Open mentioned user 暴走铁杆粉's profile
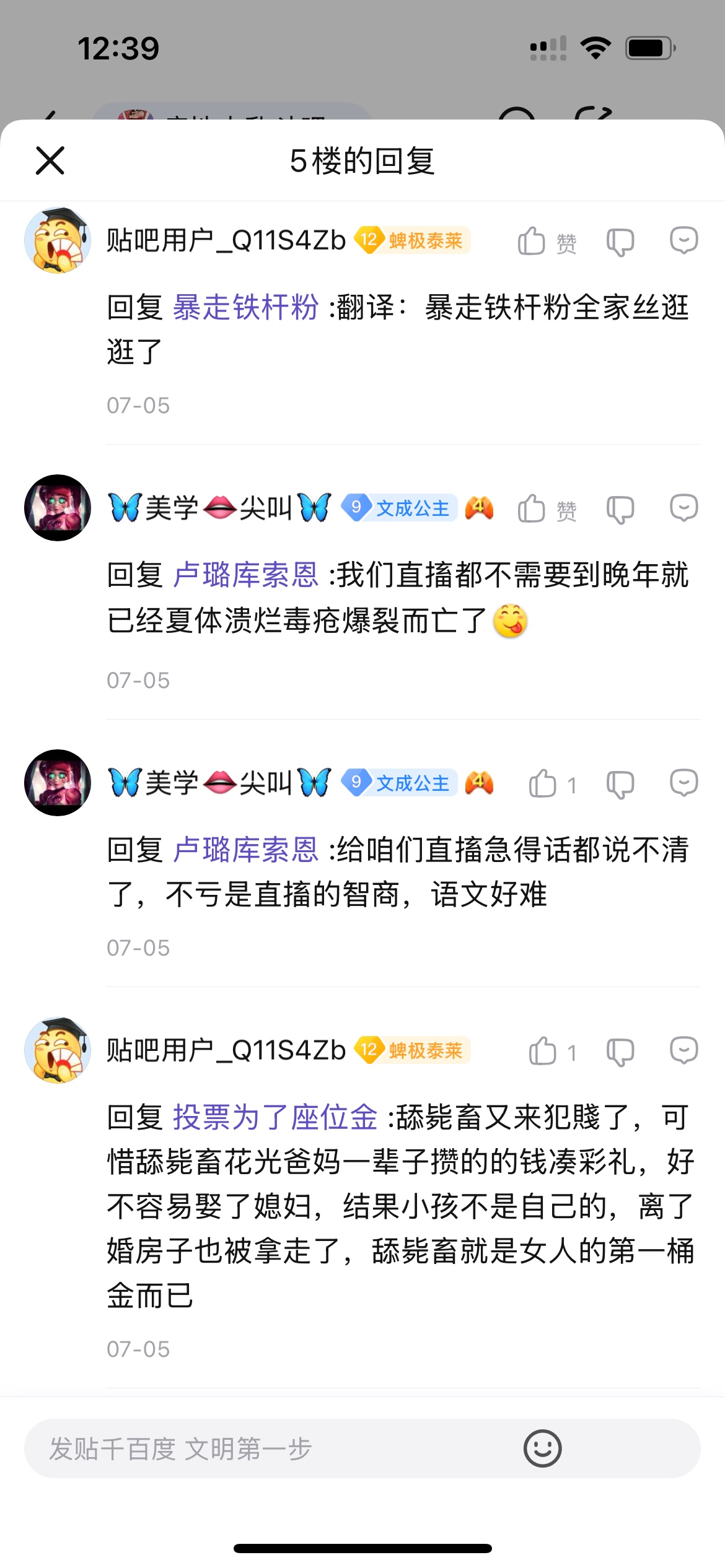This screenshot has height=1568, width=725. tap(245, 307)
